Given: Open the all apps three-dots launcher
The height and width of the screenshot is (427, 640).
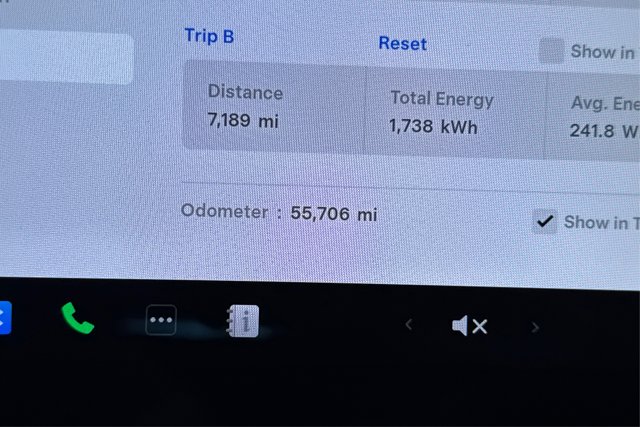Looking at the screenshot, I should (161, 321).
